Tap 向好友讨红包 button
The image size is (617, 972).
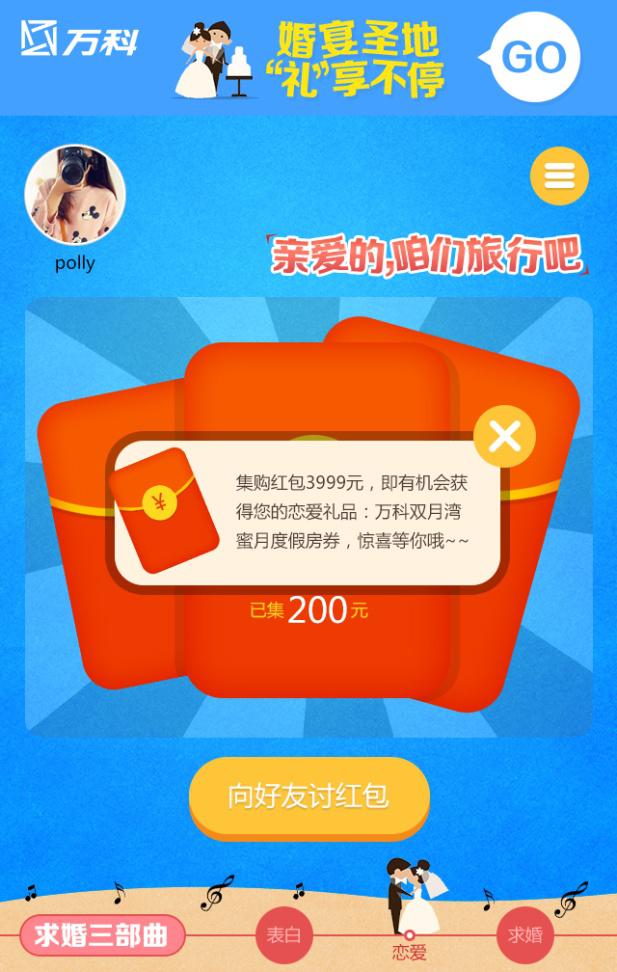(x=309, y=796)
